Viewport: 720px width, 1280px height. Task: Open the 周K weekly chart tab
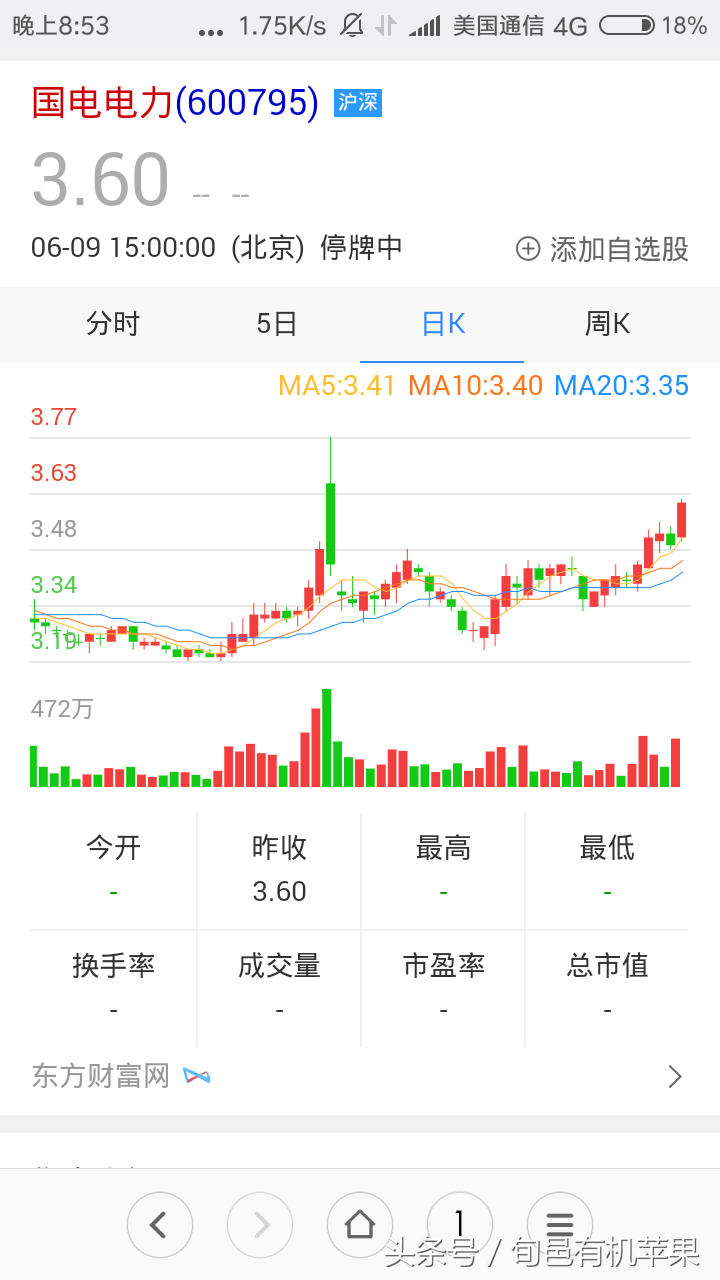coord(607,324)
